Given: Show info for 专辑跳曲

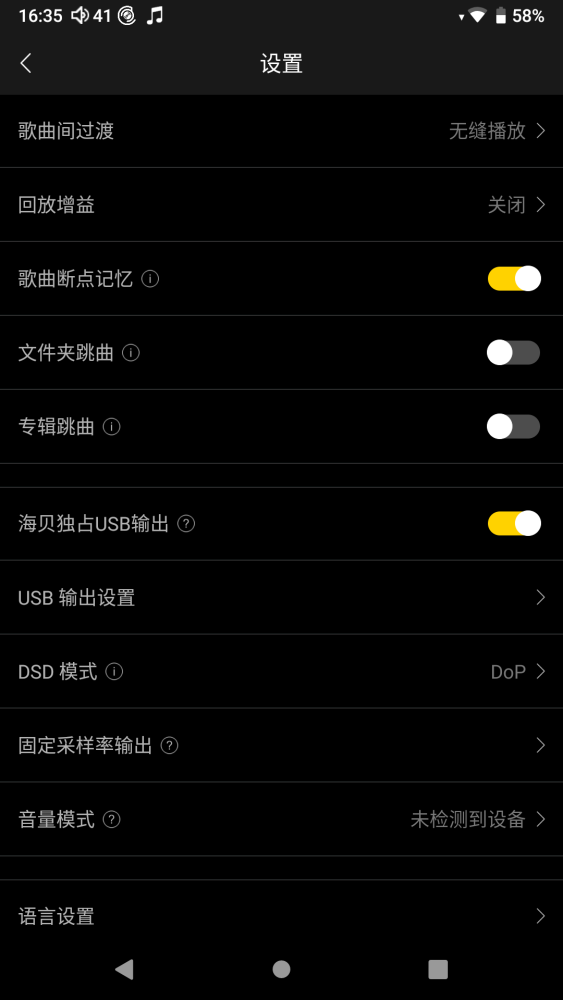Looking at the screenshot, I should coord(112,427).
